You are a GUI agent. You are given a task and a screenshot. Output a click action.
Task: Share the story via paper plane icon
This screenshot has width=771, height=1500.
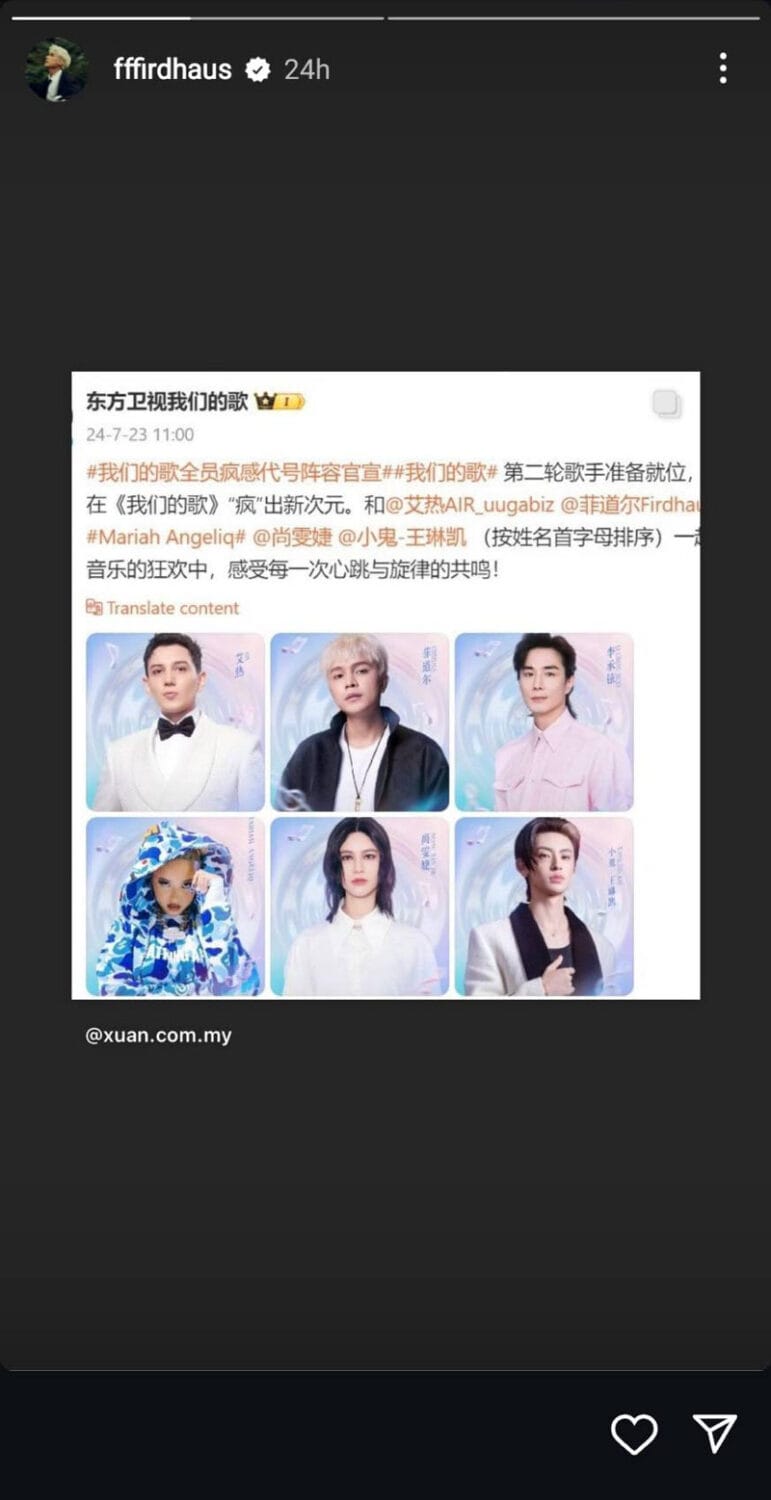[715, 1434]
